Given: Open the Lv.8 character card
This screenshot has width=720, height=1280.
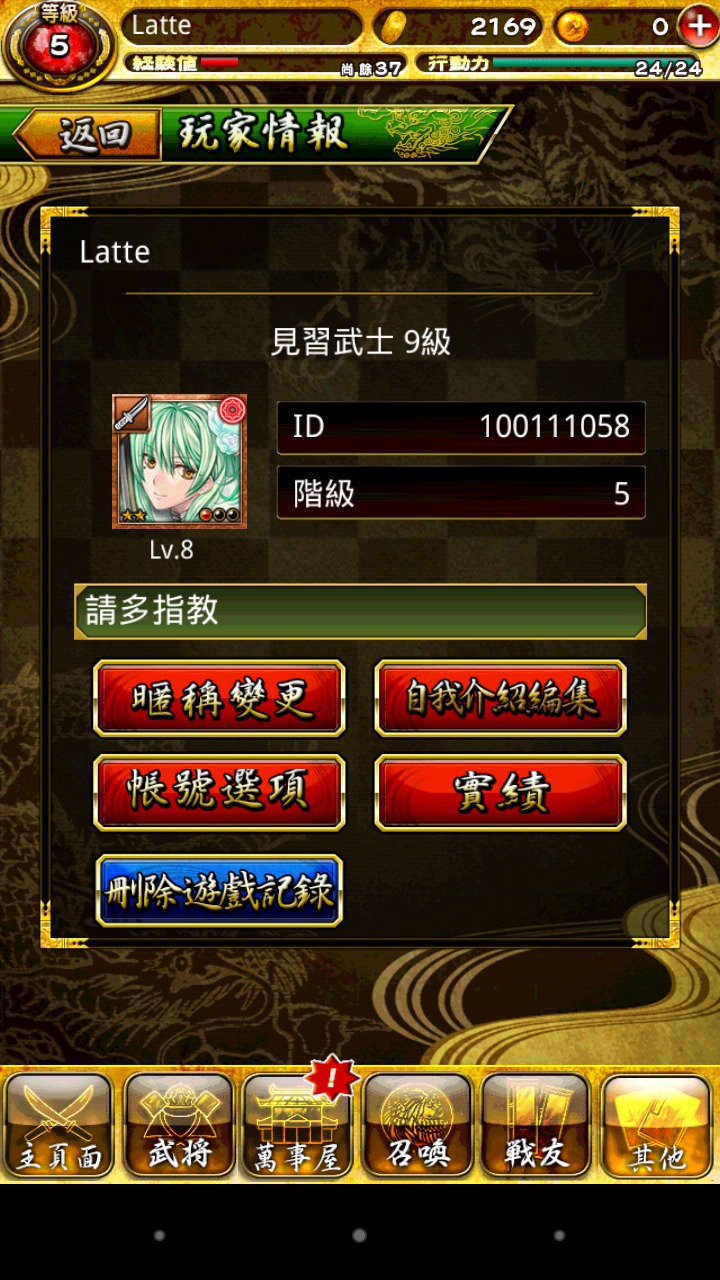Looking at the screenshot, I should (x=179, y=461).
